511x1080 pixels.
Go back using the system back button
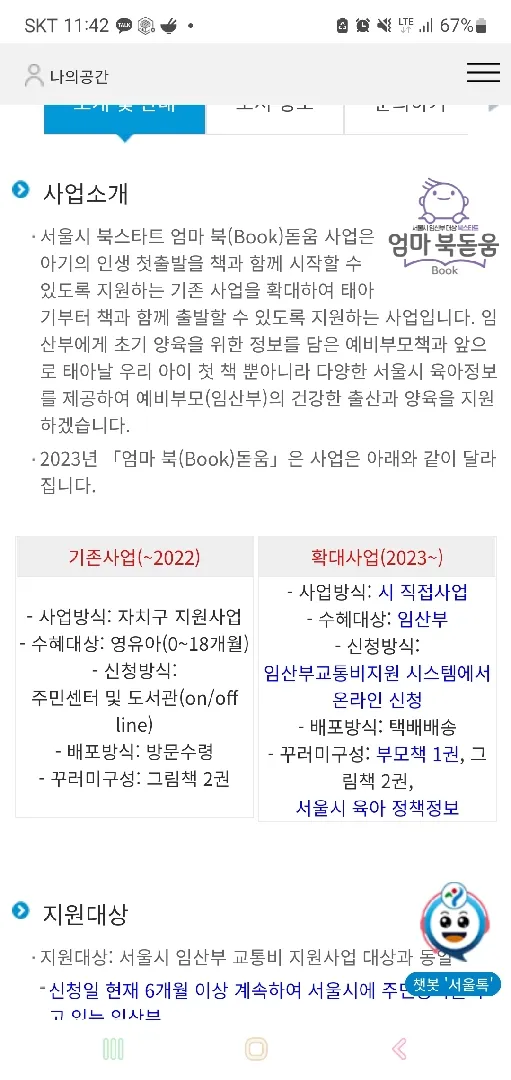tap(399, 1049)
